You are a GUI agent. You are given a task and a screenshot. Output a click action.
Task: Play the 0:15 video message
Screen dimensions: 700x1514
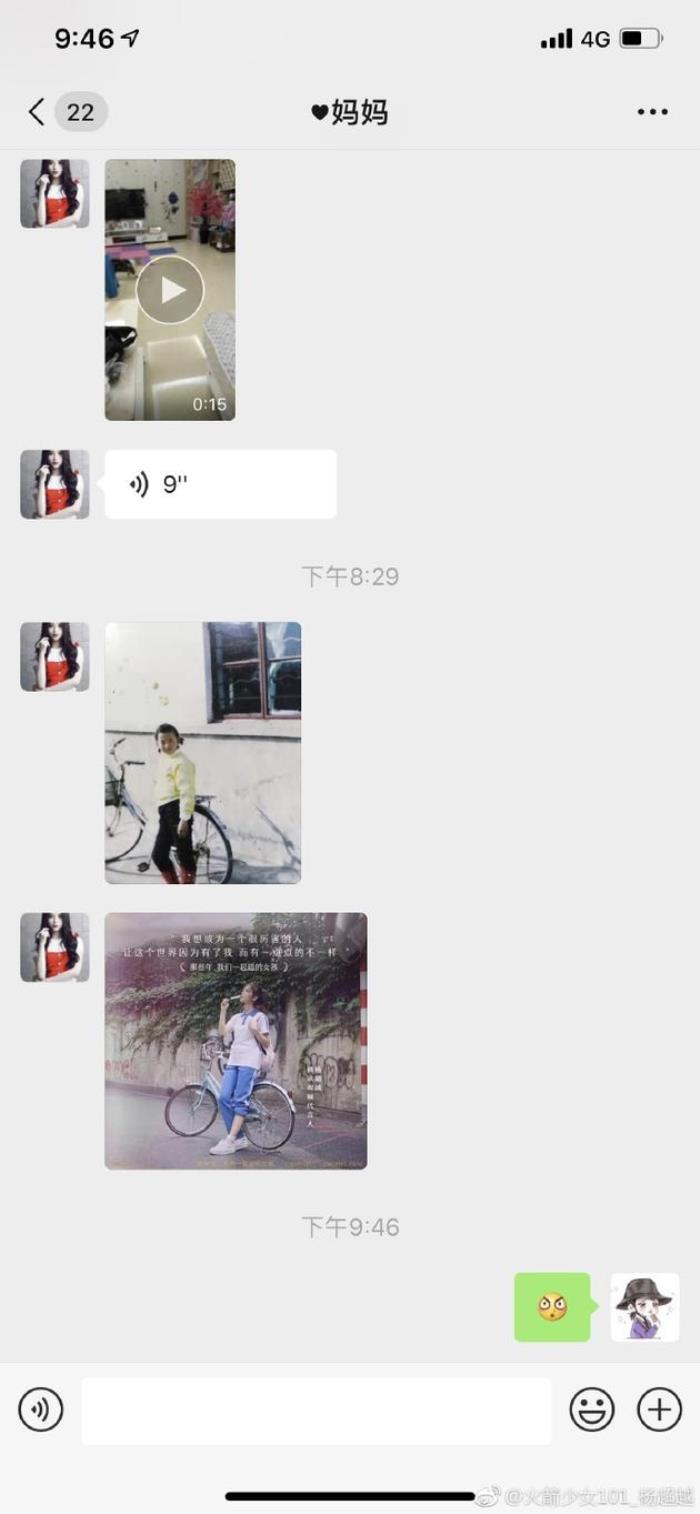tap(170, 290)
